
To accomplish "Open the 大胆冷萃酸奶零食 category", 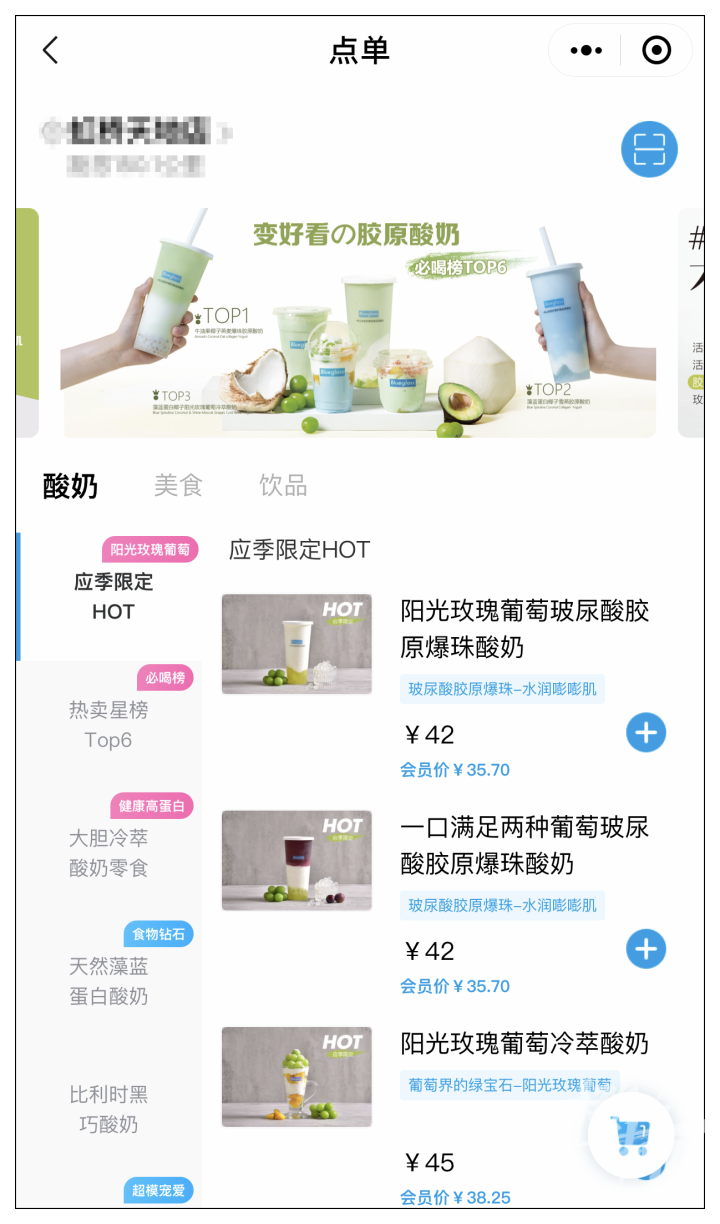I will (108, 853).
